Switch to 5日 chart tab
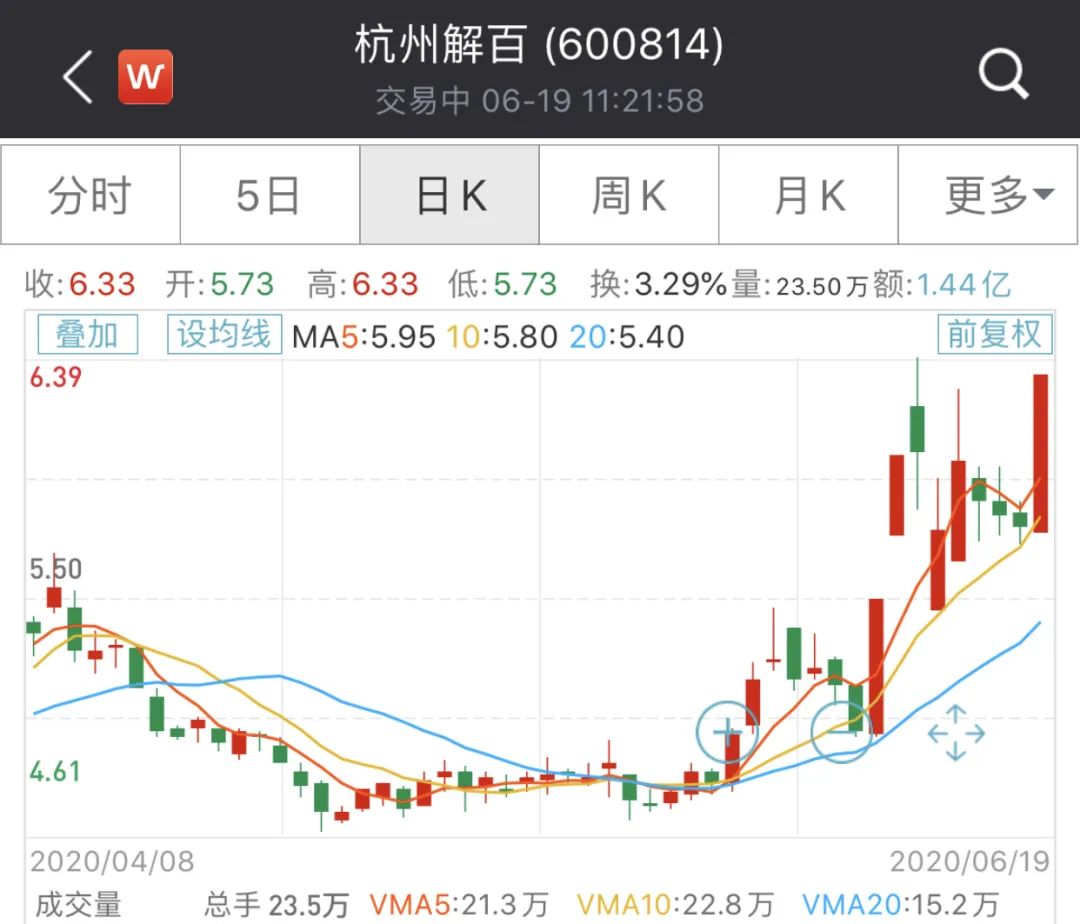1080x924 pixels. pyautogui.click(x=269, y=195)
